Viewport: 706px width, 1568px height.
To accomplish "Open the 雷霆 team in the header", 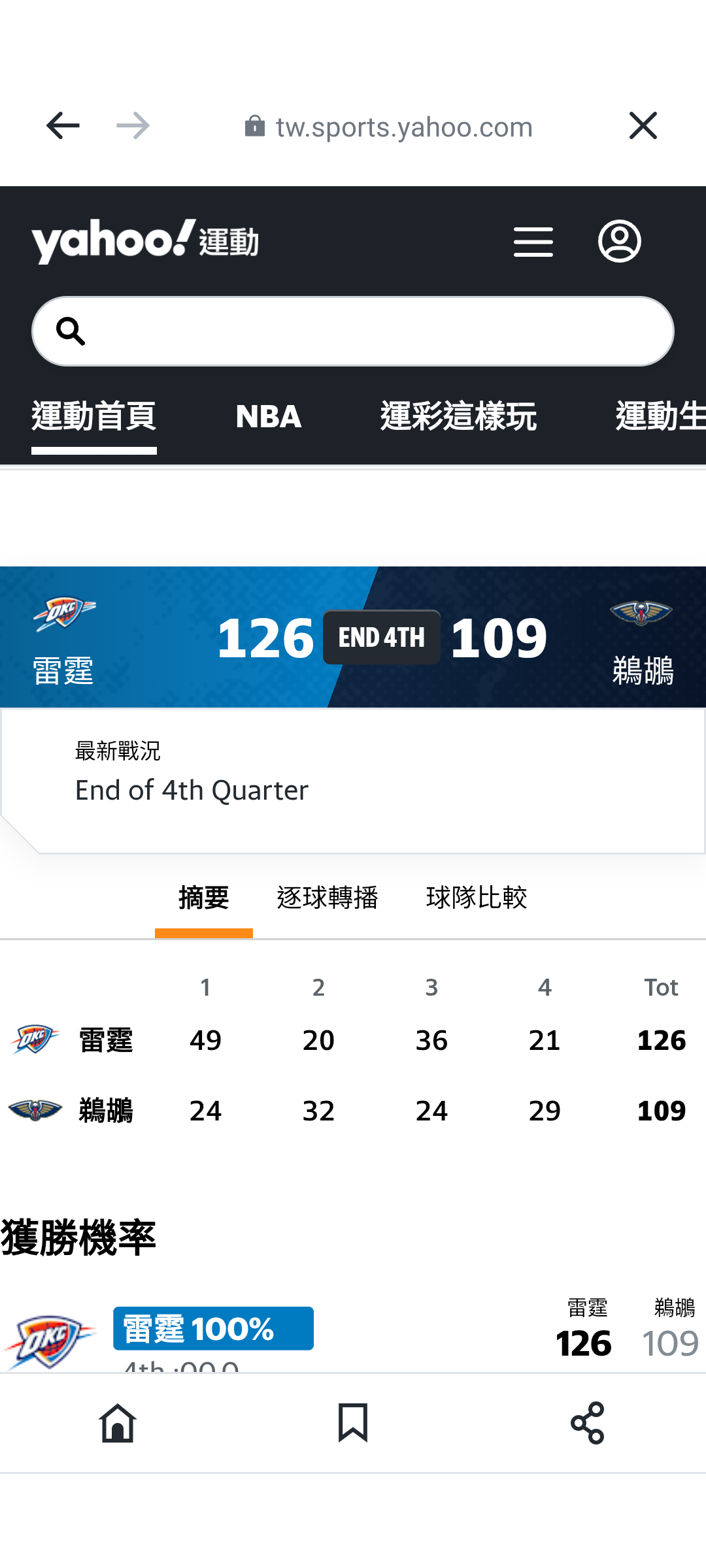I will pos(63,640).
